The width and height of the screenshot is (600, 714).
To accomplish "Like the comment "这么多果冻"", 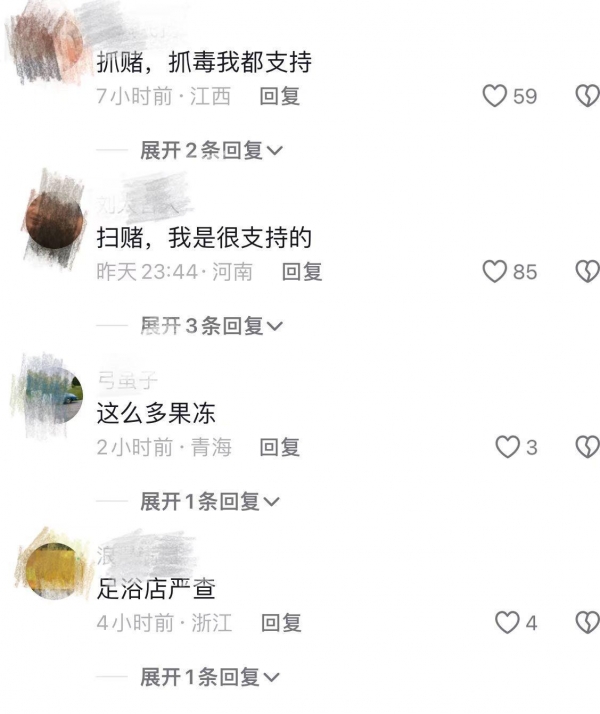I will click(509, 448).
